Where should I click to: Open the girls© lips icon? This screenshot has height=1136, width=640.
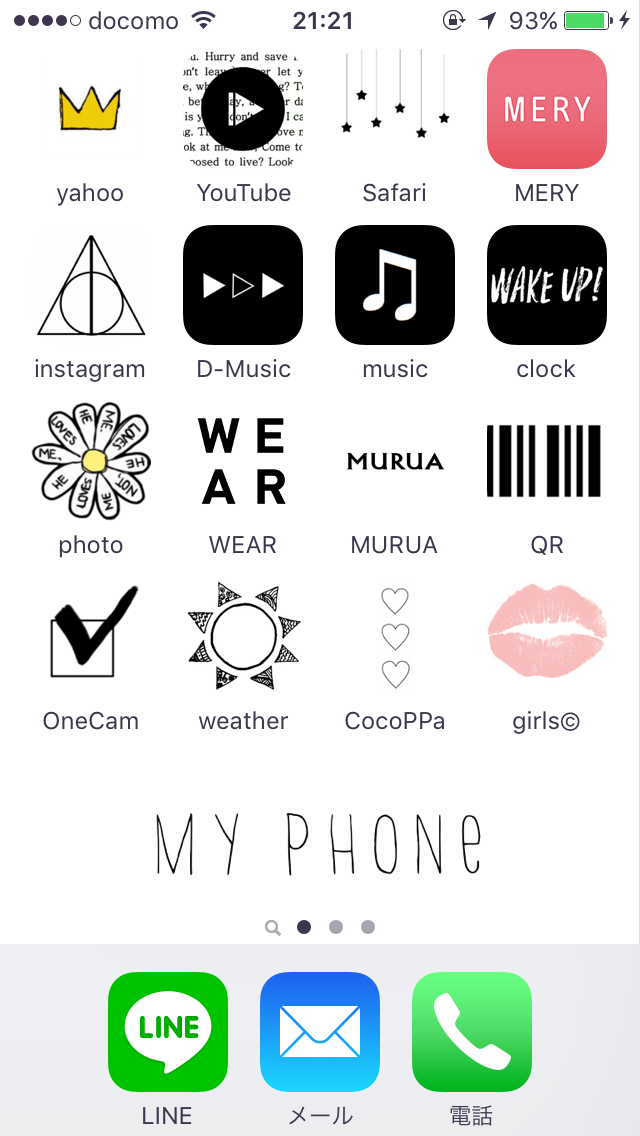click(x=547, y=637)
